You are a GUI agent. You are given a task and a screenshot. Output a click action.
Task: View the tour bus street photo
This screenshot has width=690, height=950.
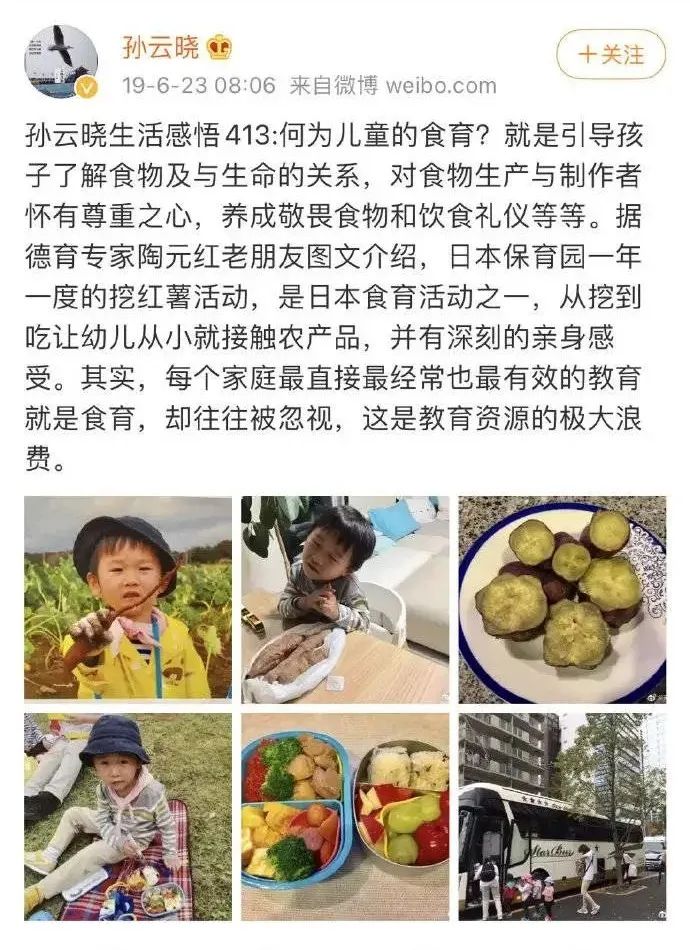click(562, 816)
